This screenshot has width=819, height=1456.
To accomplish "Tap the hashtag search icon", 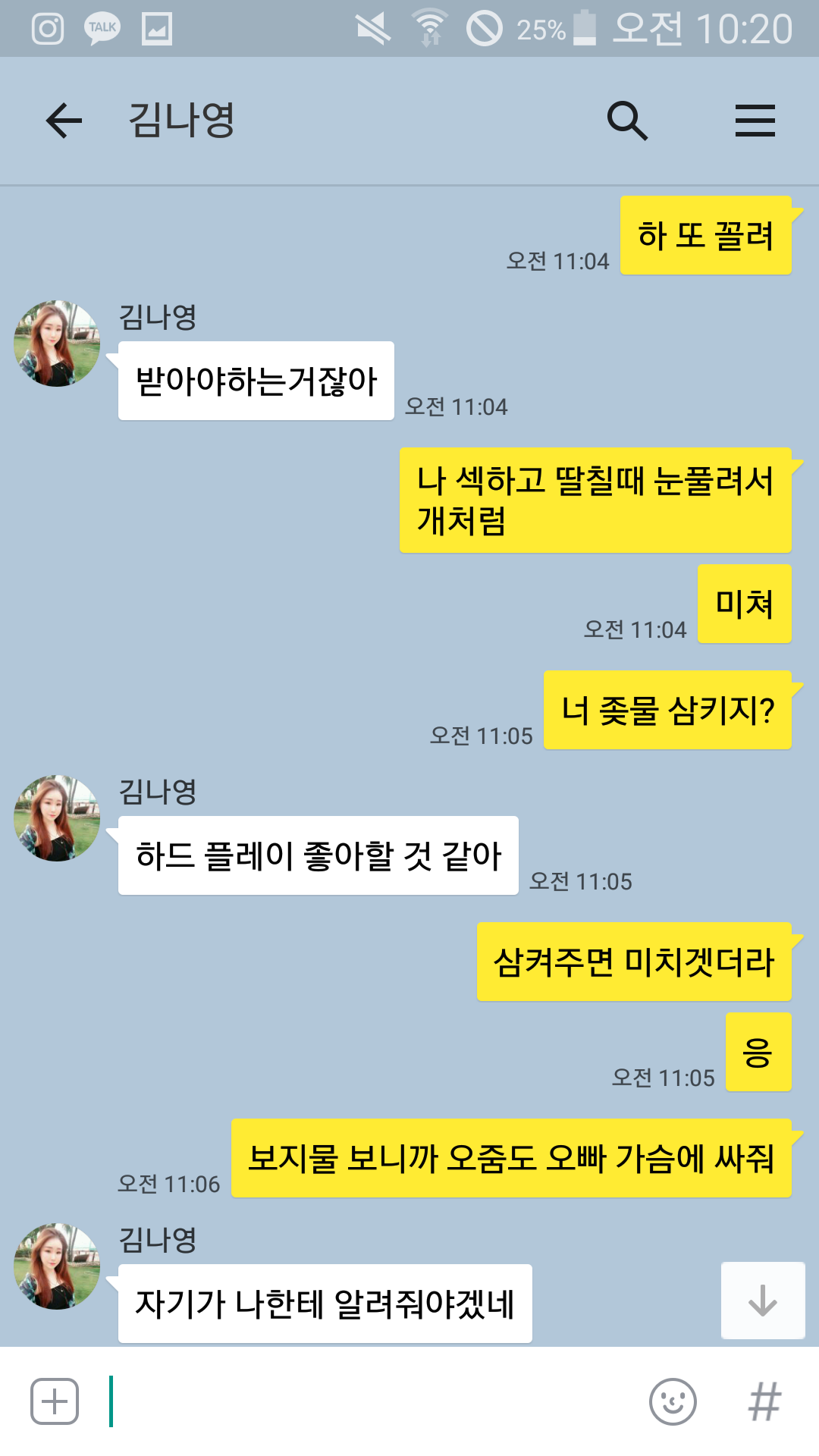I will (764, 1401).
